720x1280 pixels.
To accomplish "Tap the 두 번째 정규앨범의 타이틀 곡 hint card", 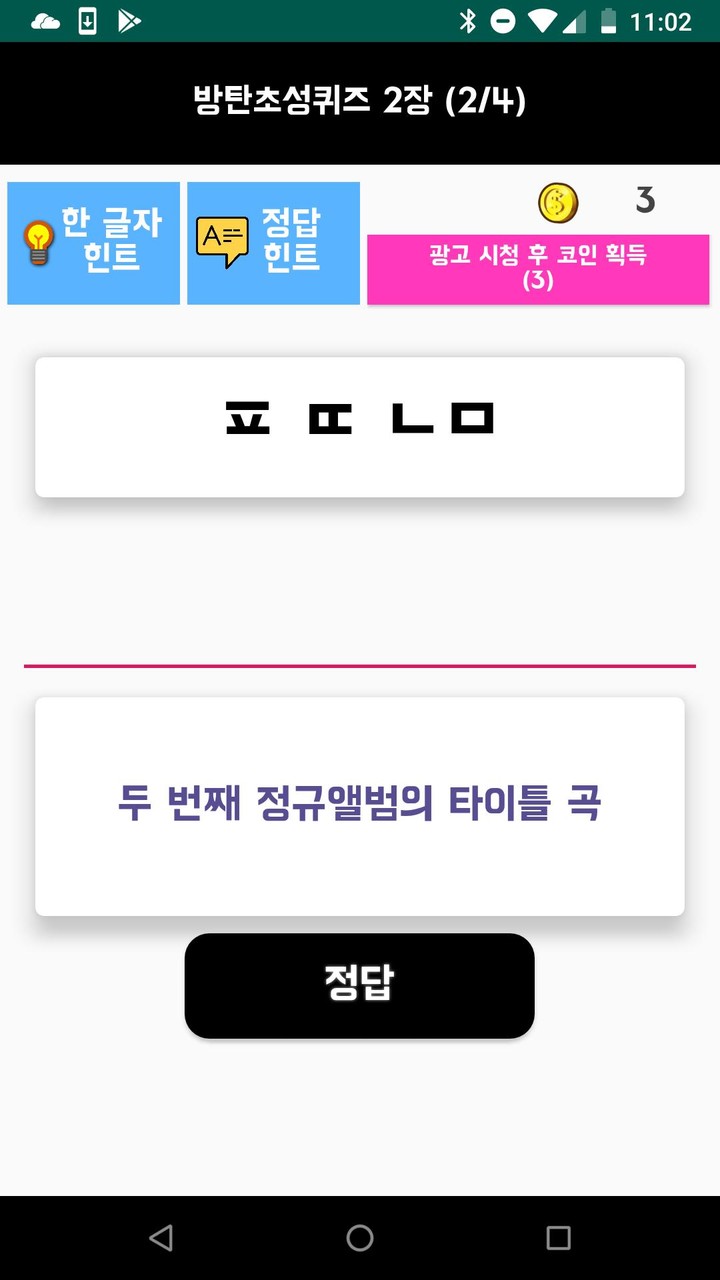I will point(360,805).
